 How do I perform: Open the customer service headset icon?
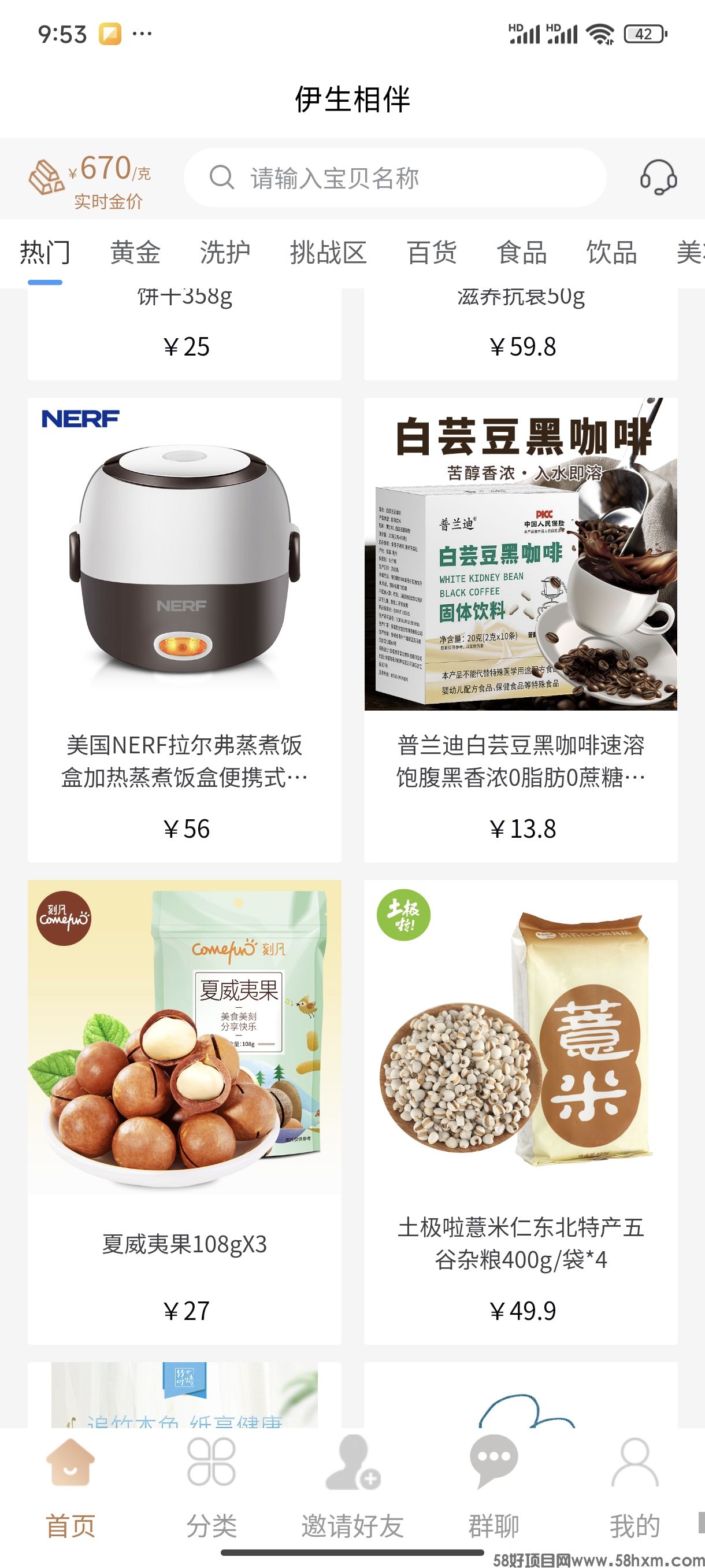658,177
